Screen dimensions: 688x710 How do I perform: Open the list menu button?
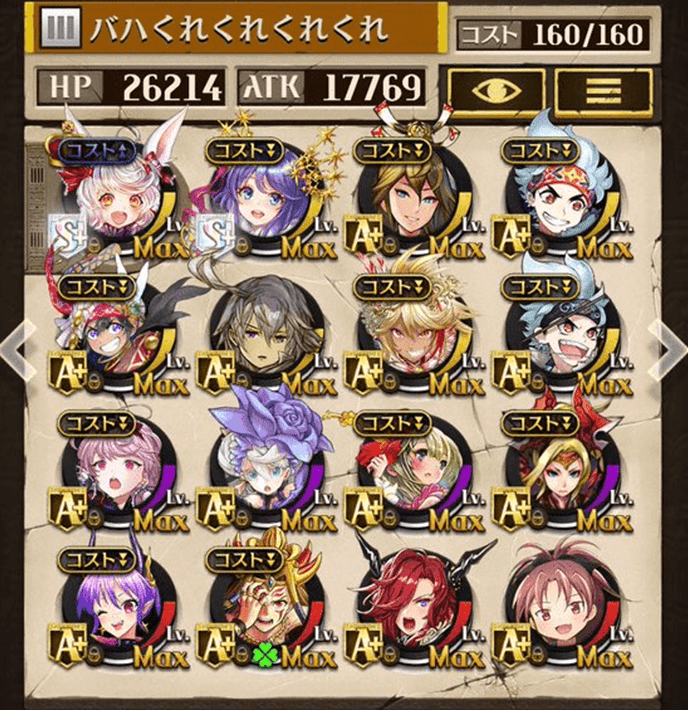pos(598,89)
